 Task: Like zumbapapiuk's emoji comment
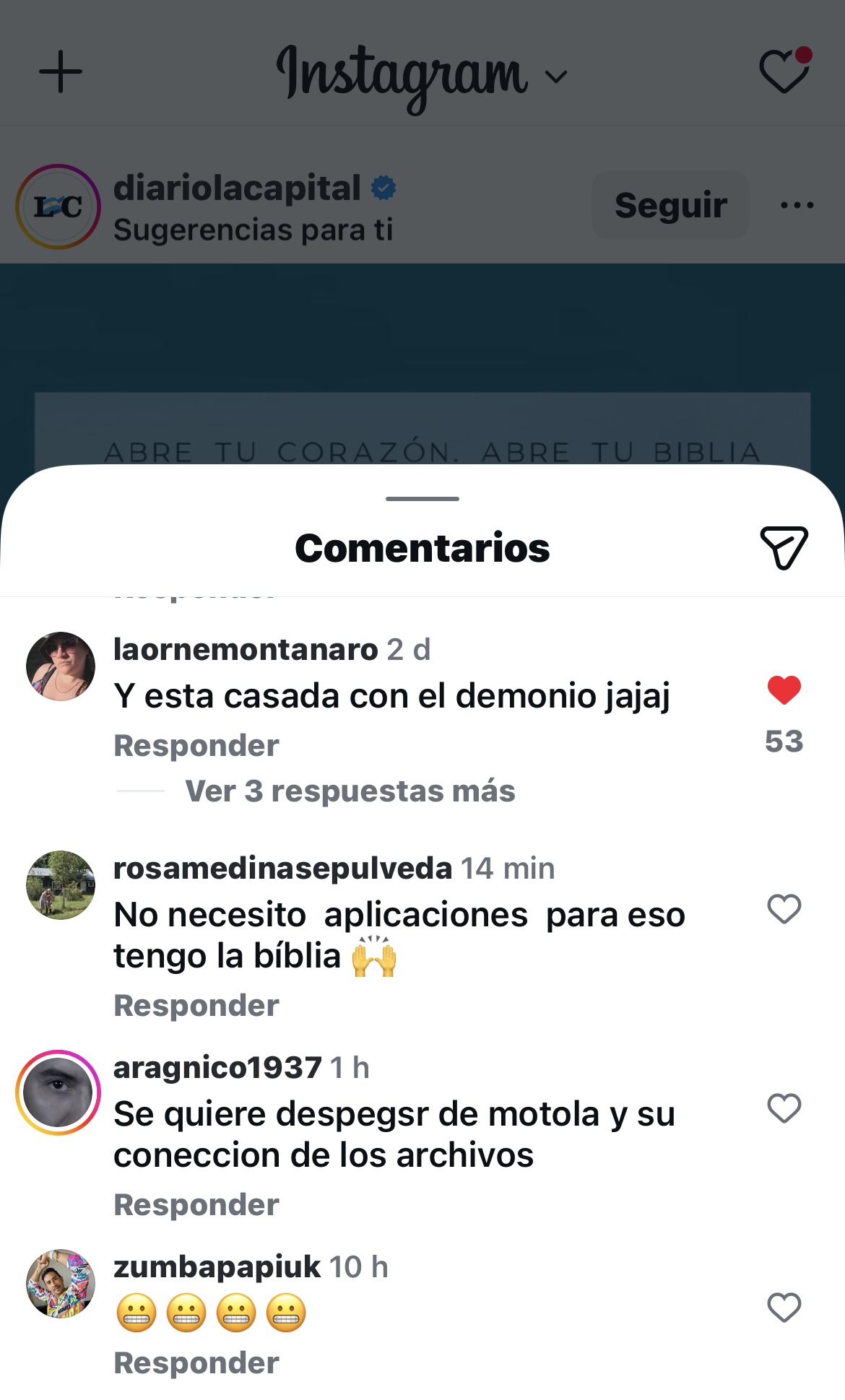click(784, 1308)
